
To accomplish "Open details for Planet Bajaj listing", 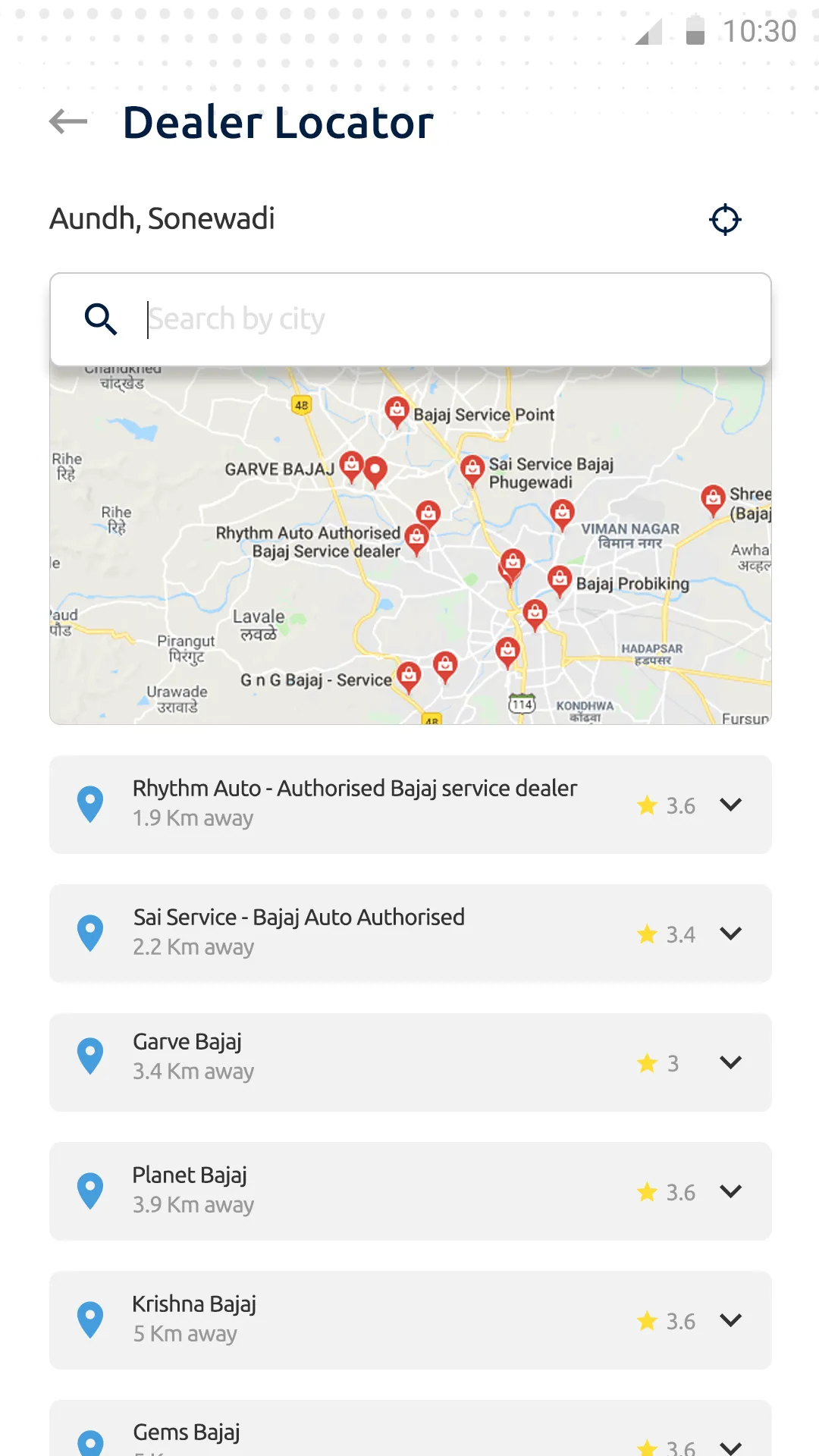I will tap(730, 1191).
